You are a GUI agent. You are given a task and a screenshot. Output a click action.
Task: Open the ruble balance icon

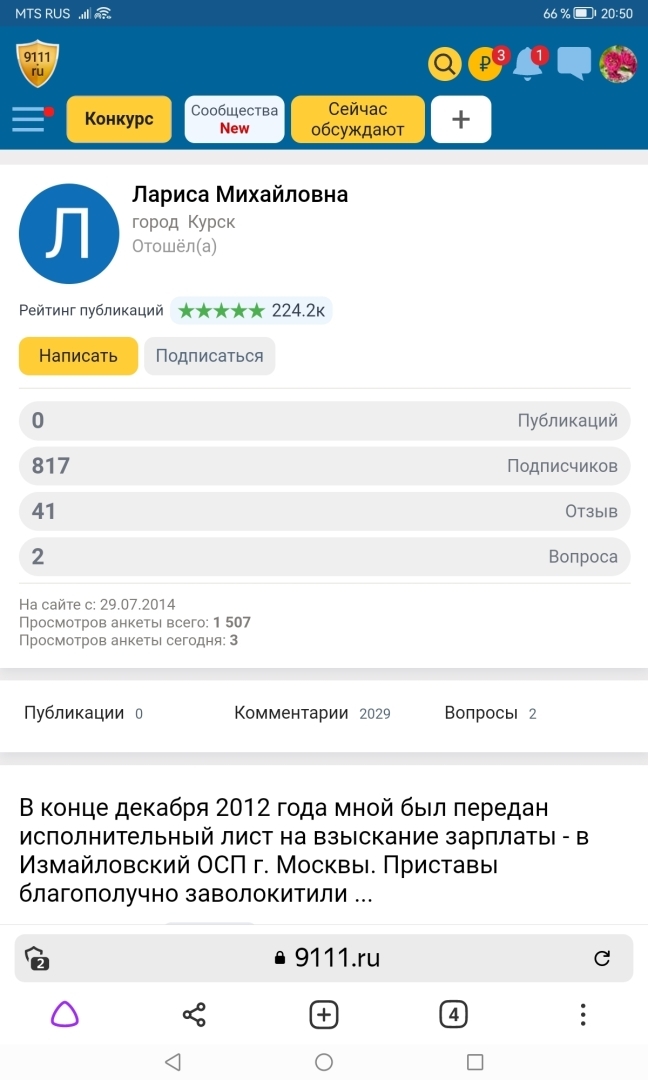(x=485, y=65)
